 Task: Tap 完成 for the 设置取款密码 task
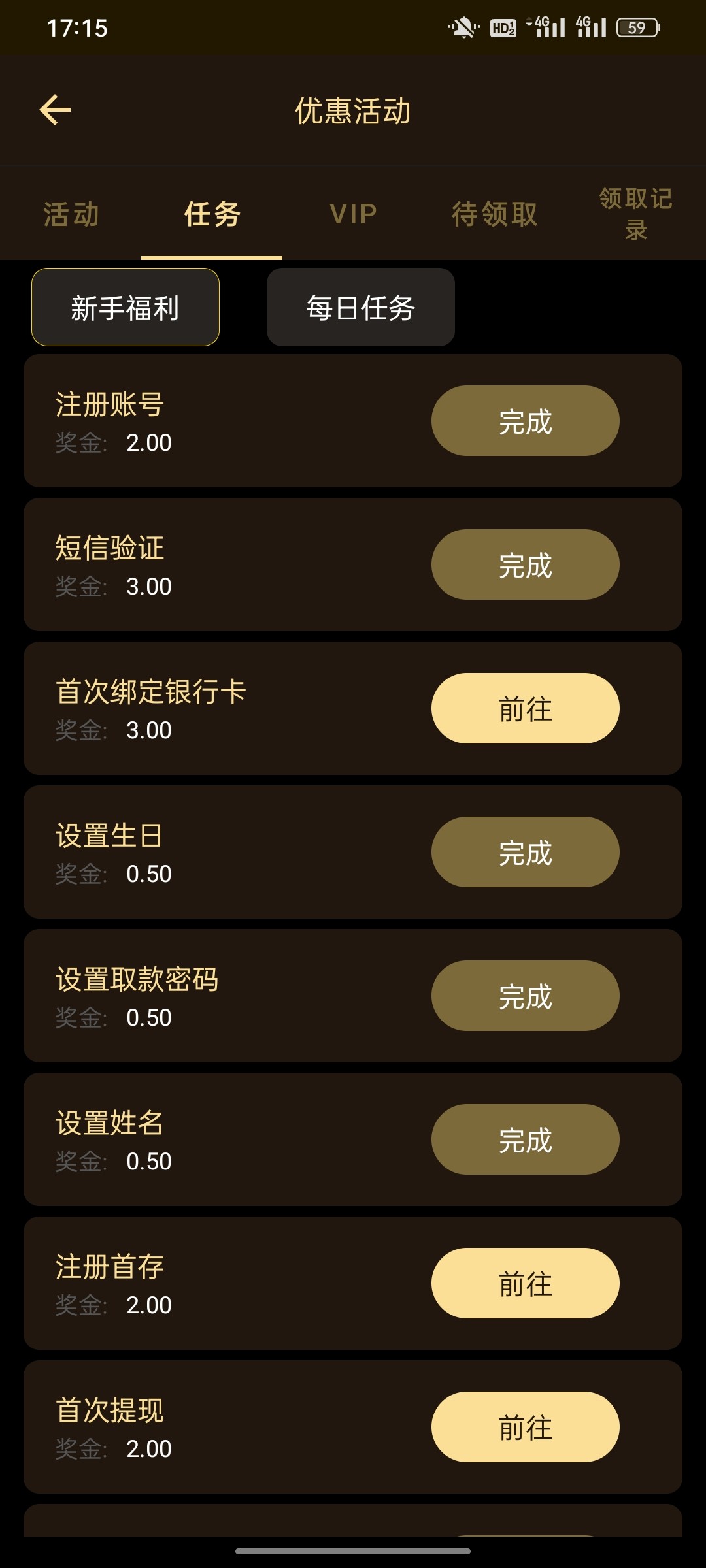[x=526, y=996]
